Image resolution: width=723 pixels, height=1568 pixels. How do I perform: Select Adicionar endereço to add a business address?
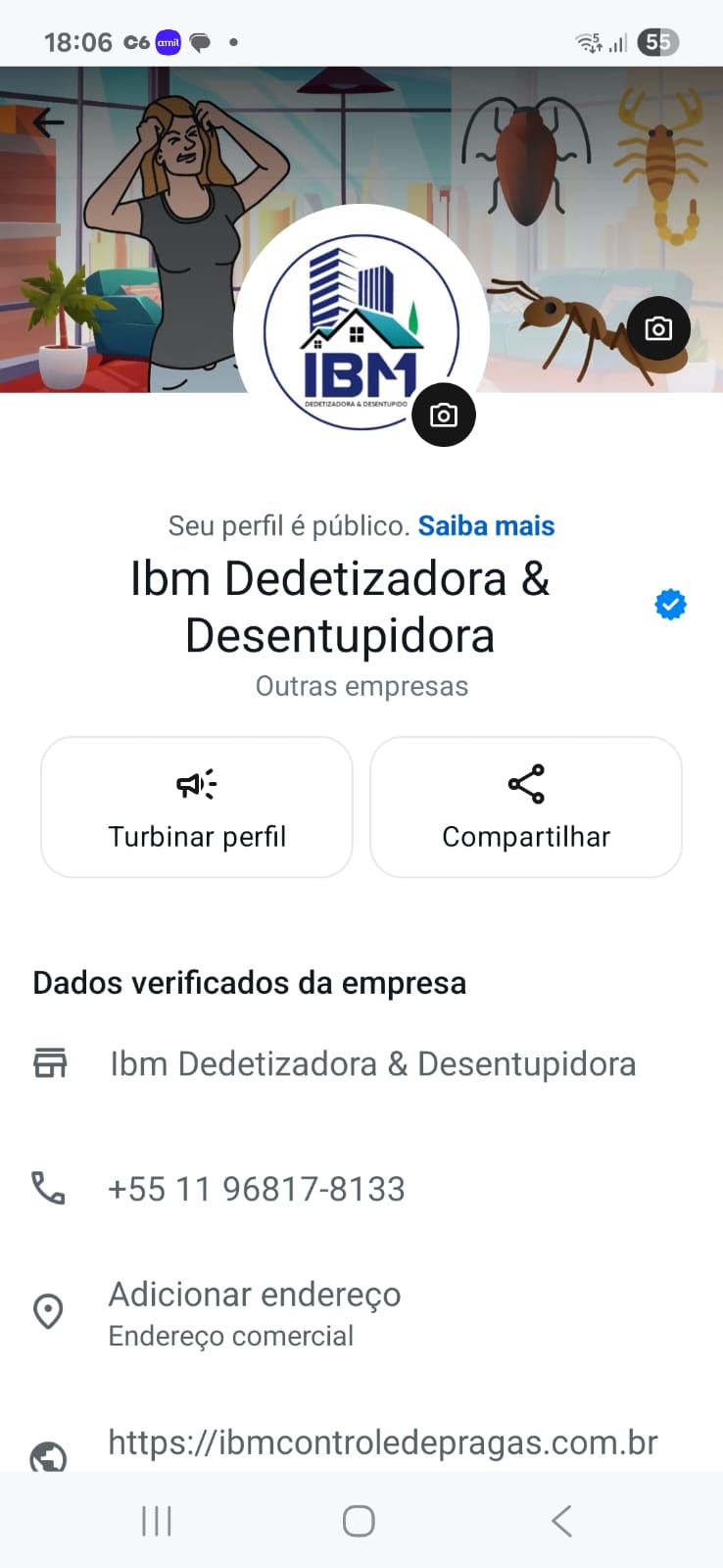pyautogui.click(x=254, y=1294)
